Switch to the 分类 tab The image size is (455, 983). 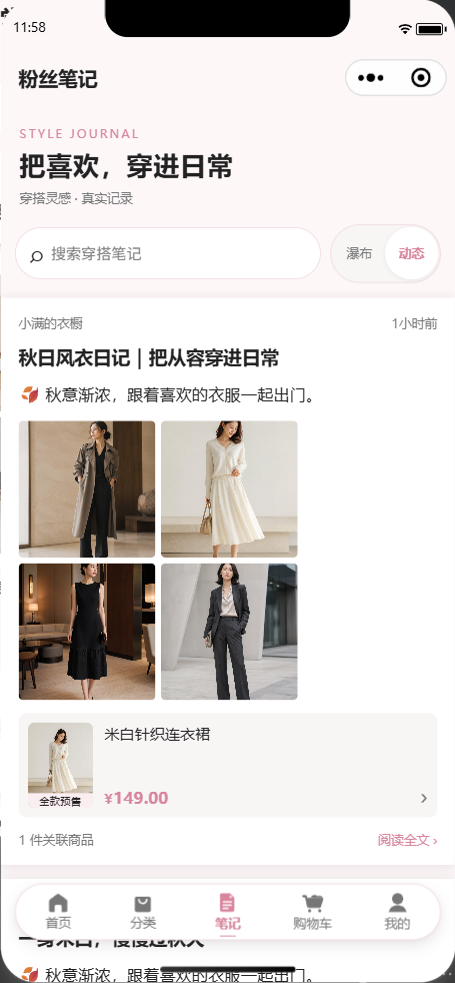[x=143, y=912]
